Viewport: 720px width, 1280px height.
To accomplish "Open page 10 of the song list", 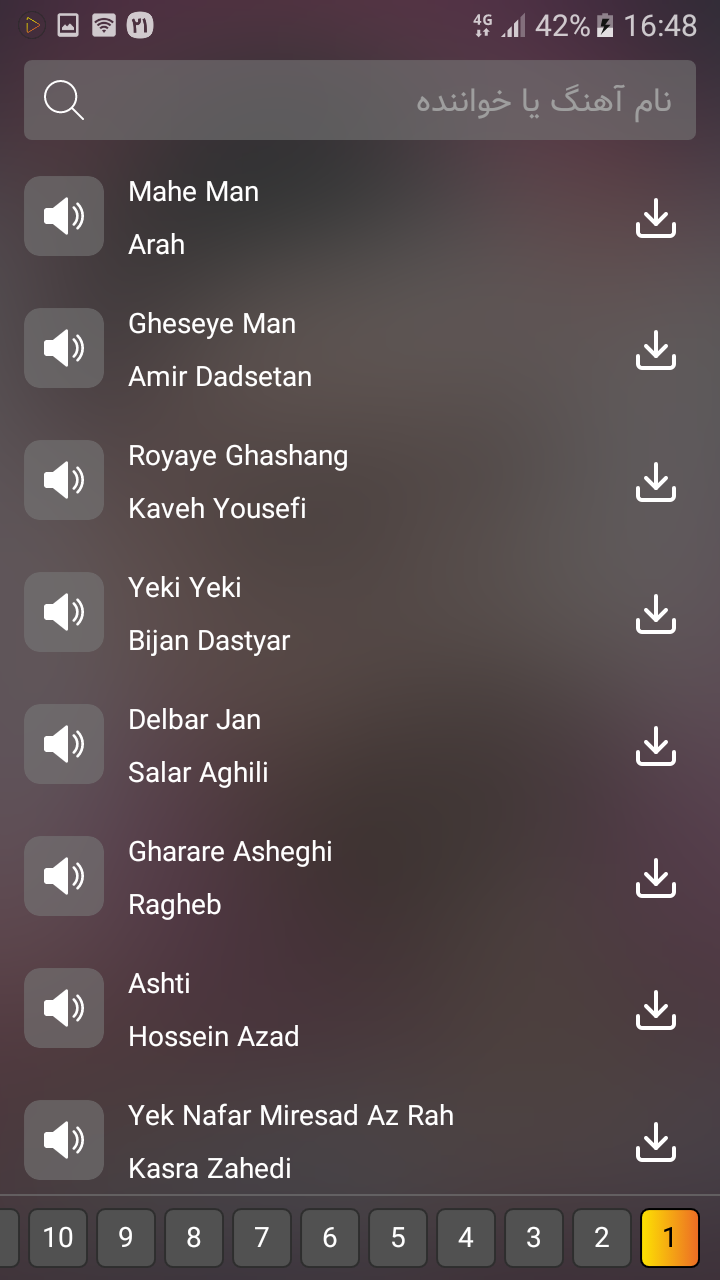I will (x=58, y=1238).
